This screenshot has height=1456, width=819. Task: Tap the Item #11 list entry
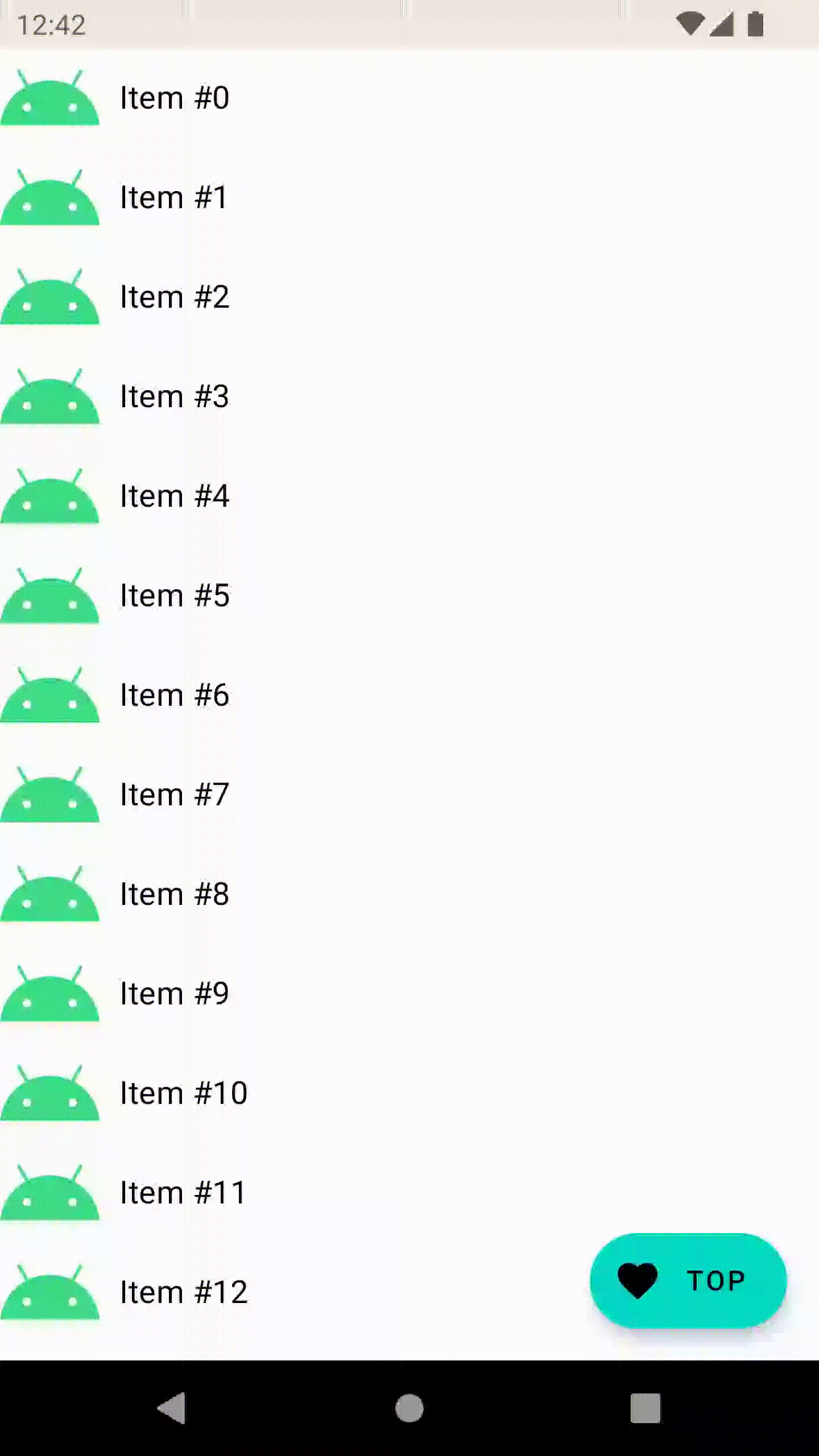click(x=182, y=1193)
